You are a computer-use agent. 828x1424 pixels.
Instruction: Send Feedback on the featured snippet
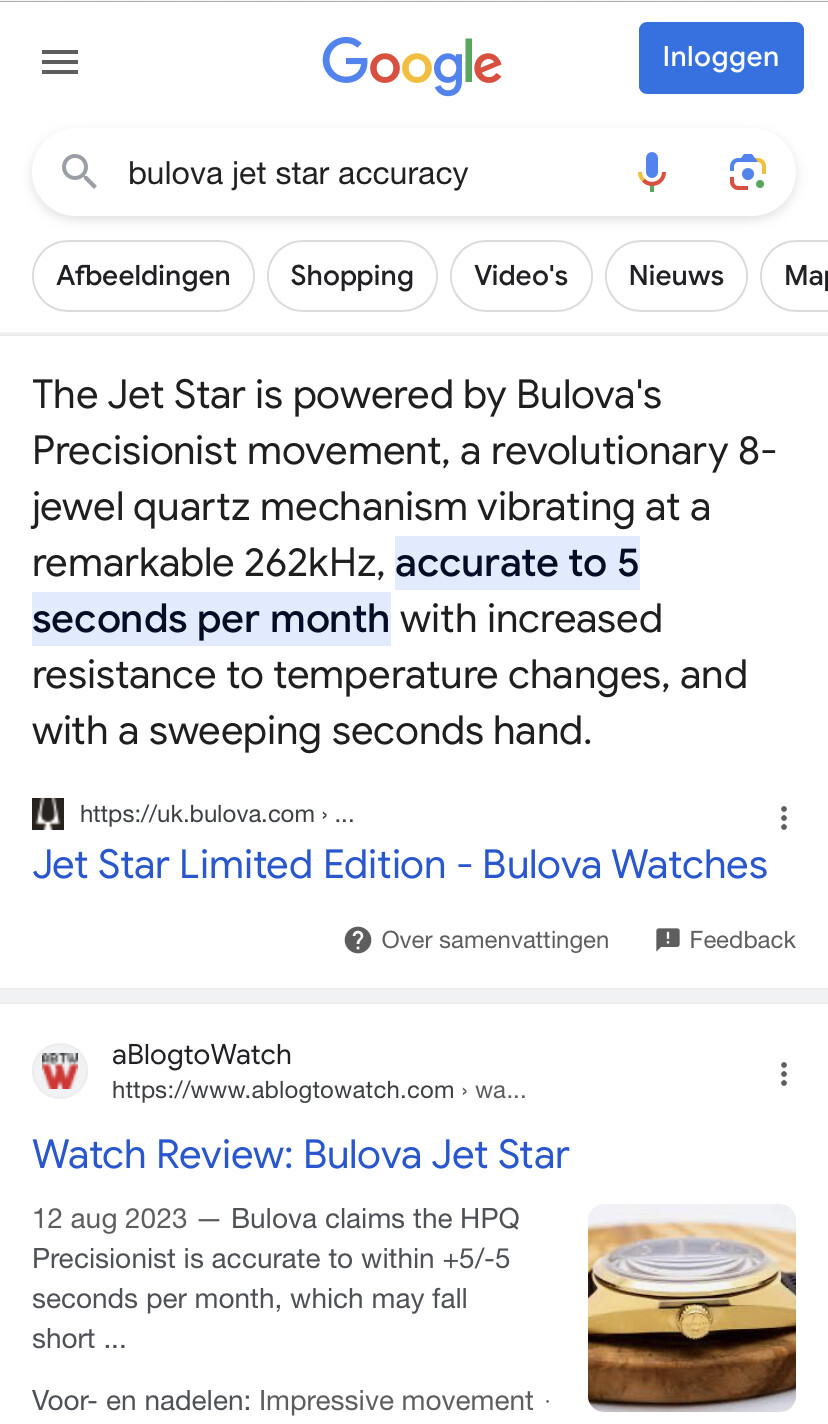726,940
